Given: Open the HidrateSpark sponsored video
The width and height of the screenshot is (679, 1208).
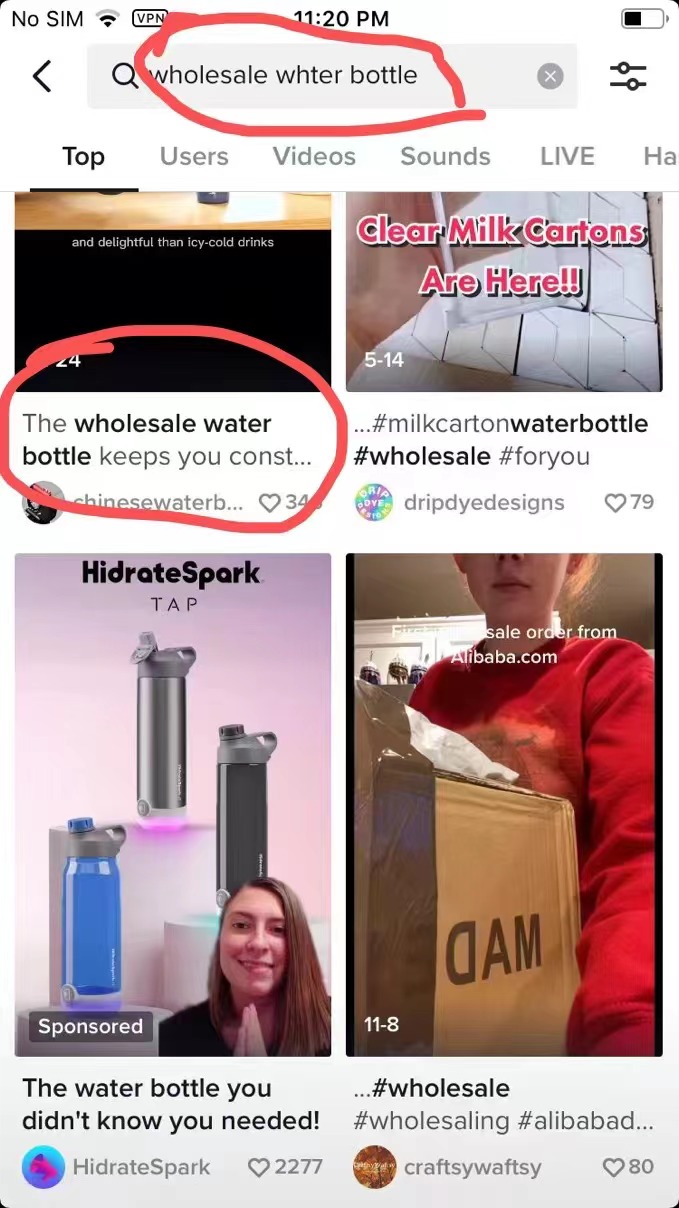Looking at the screenshot, I should (172, 800).
